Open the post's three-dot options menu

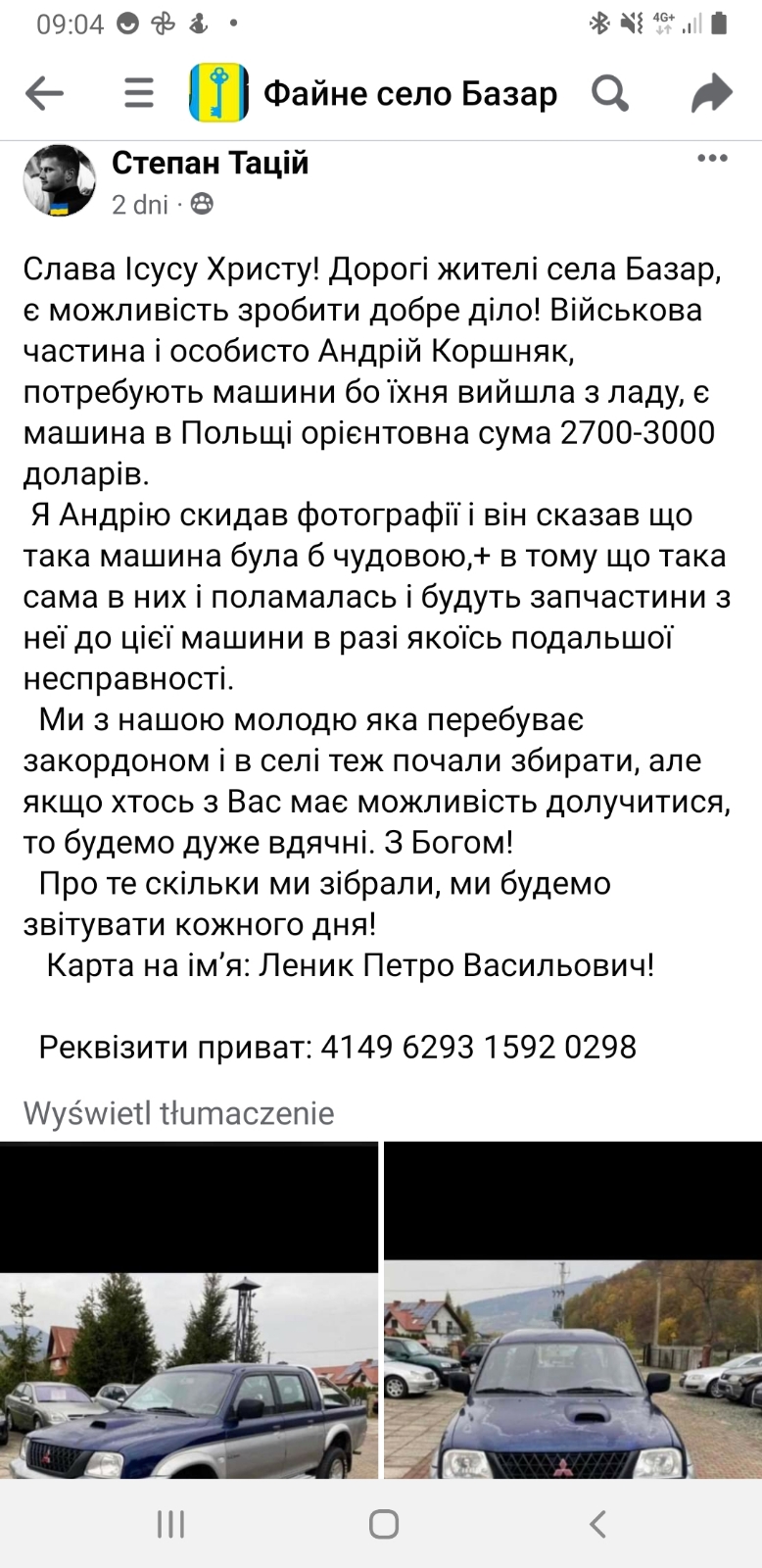pos(712,159)
